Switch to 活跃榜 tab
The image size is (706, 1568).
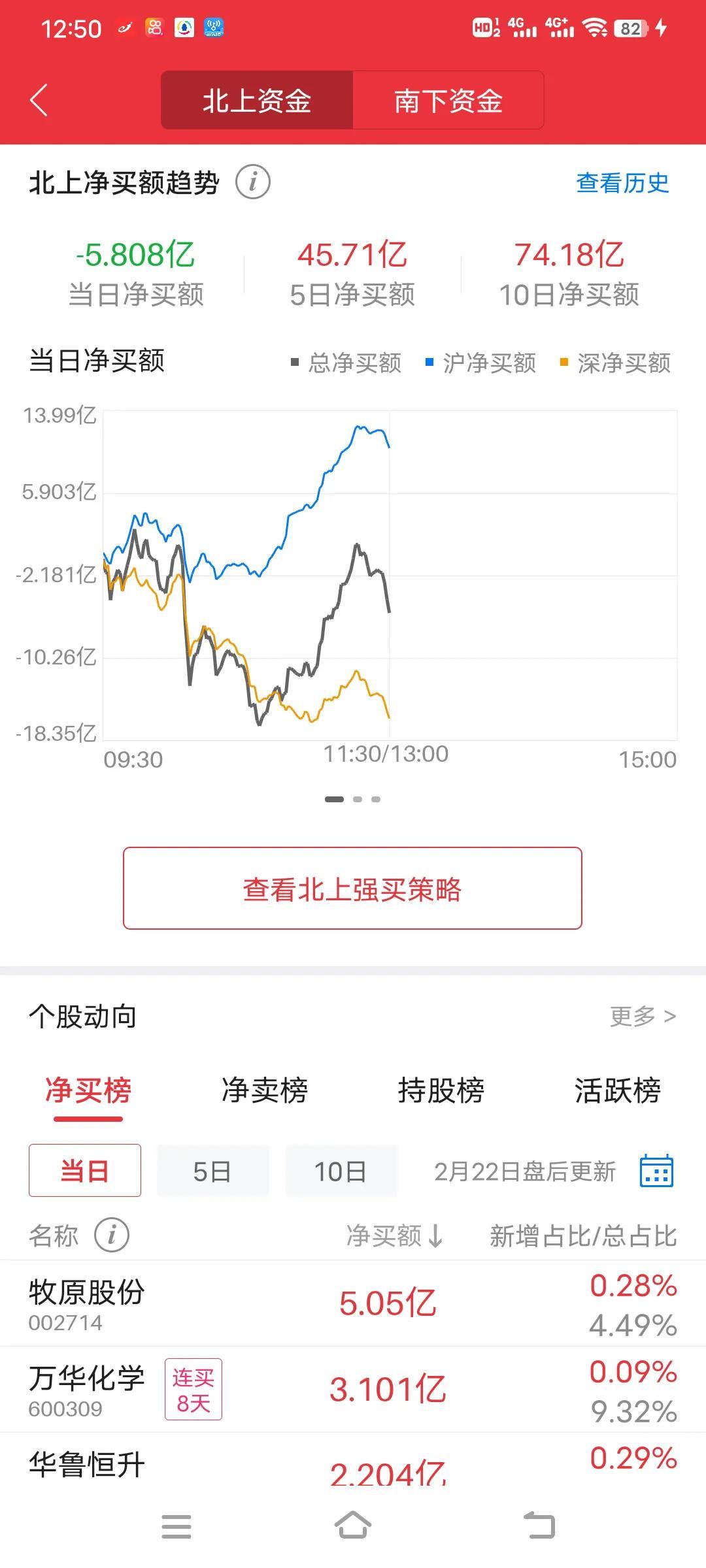[618, 1090]
